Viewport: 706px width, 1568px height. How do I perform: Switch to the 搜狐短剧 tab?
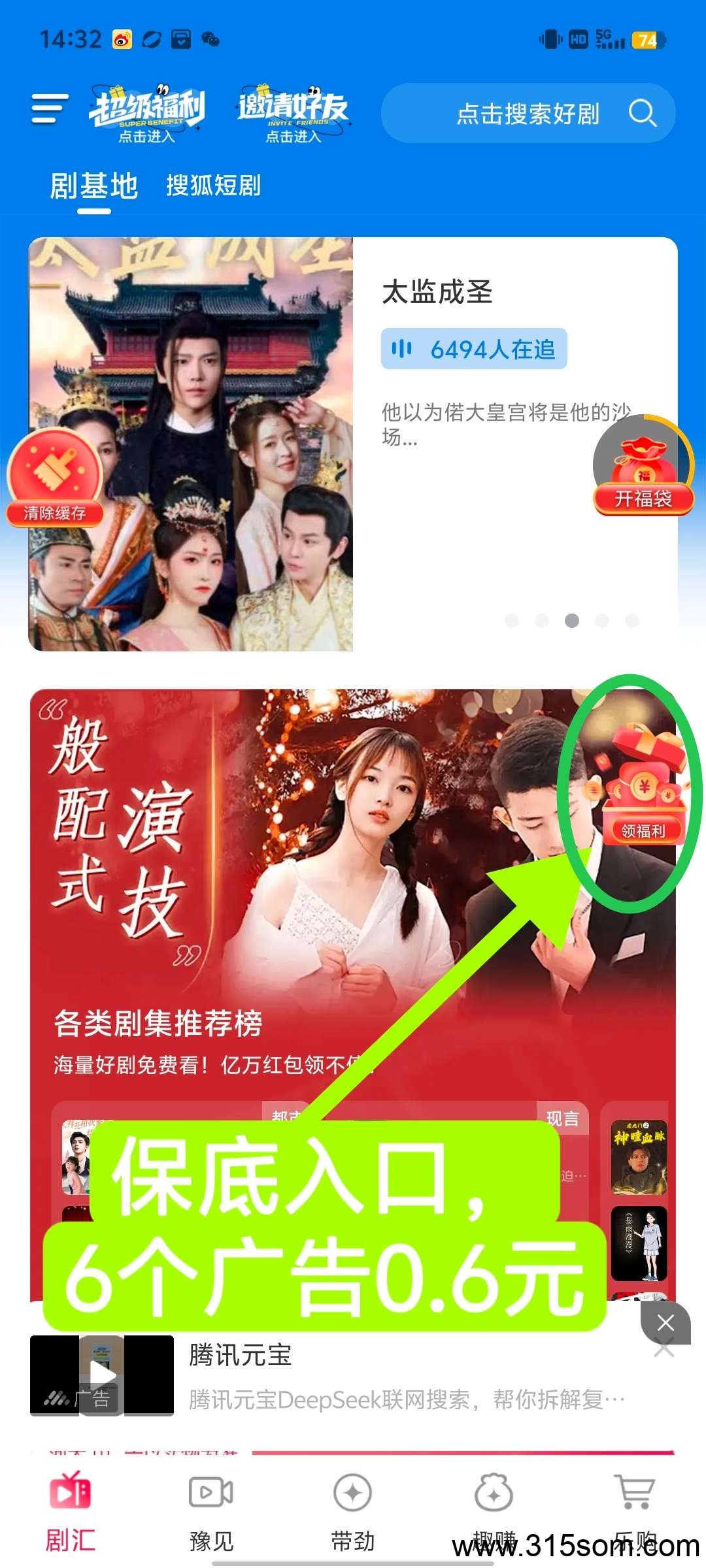click(213, 186)
